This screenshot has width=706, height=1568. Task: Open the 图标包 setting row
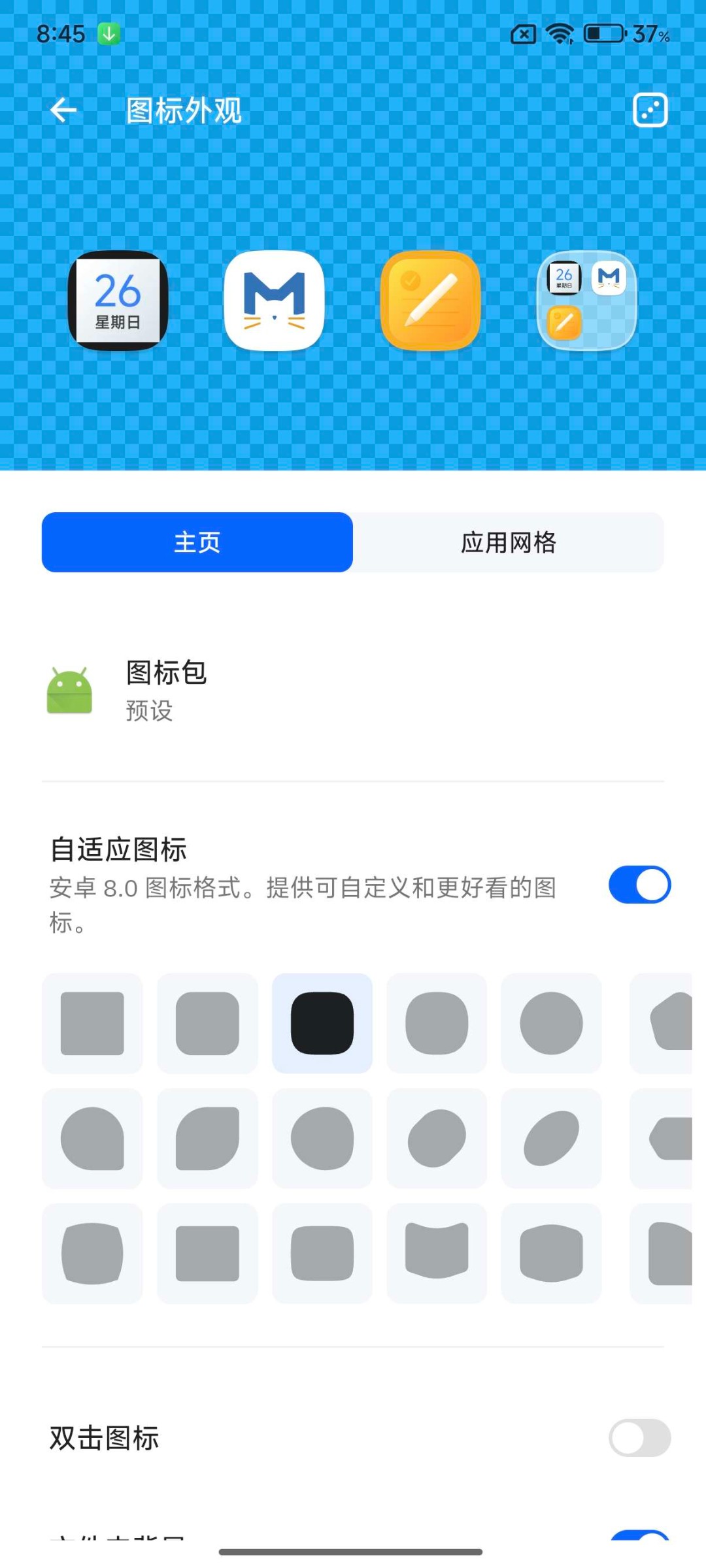[353, 691]
